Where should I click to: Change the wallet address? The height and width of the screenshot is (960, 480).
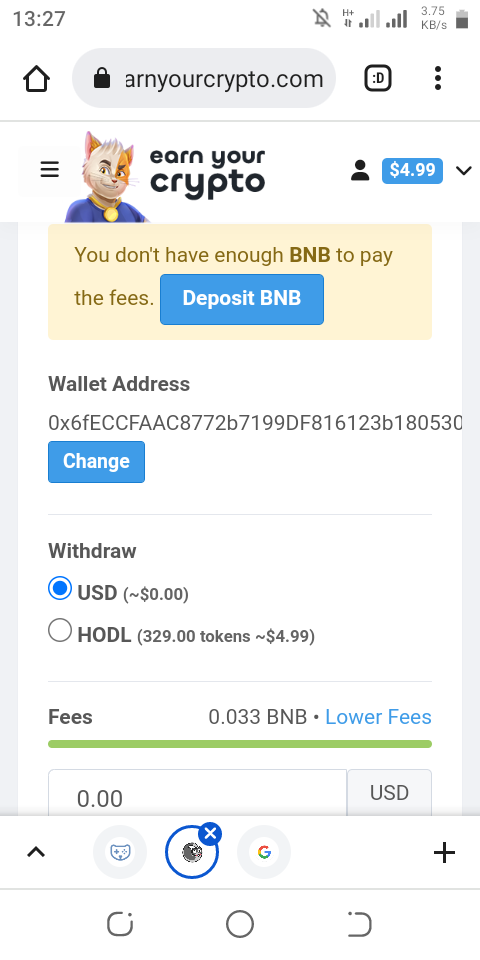(97, 462)
